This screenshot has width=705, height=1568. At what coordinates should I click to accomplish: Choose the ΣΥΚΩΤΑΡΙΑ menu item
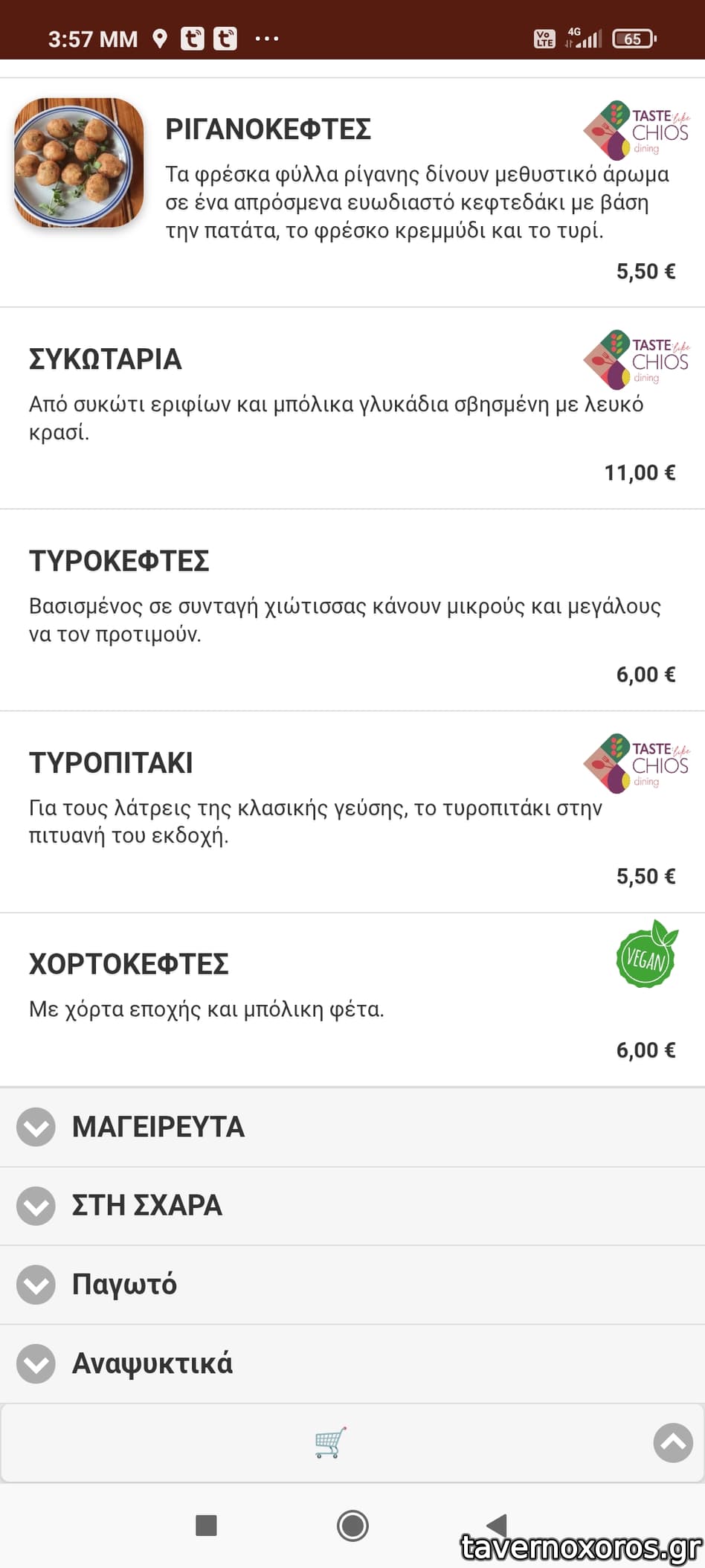[106, 359]
